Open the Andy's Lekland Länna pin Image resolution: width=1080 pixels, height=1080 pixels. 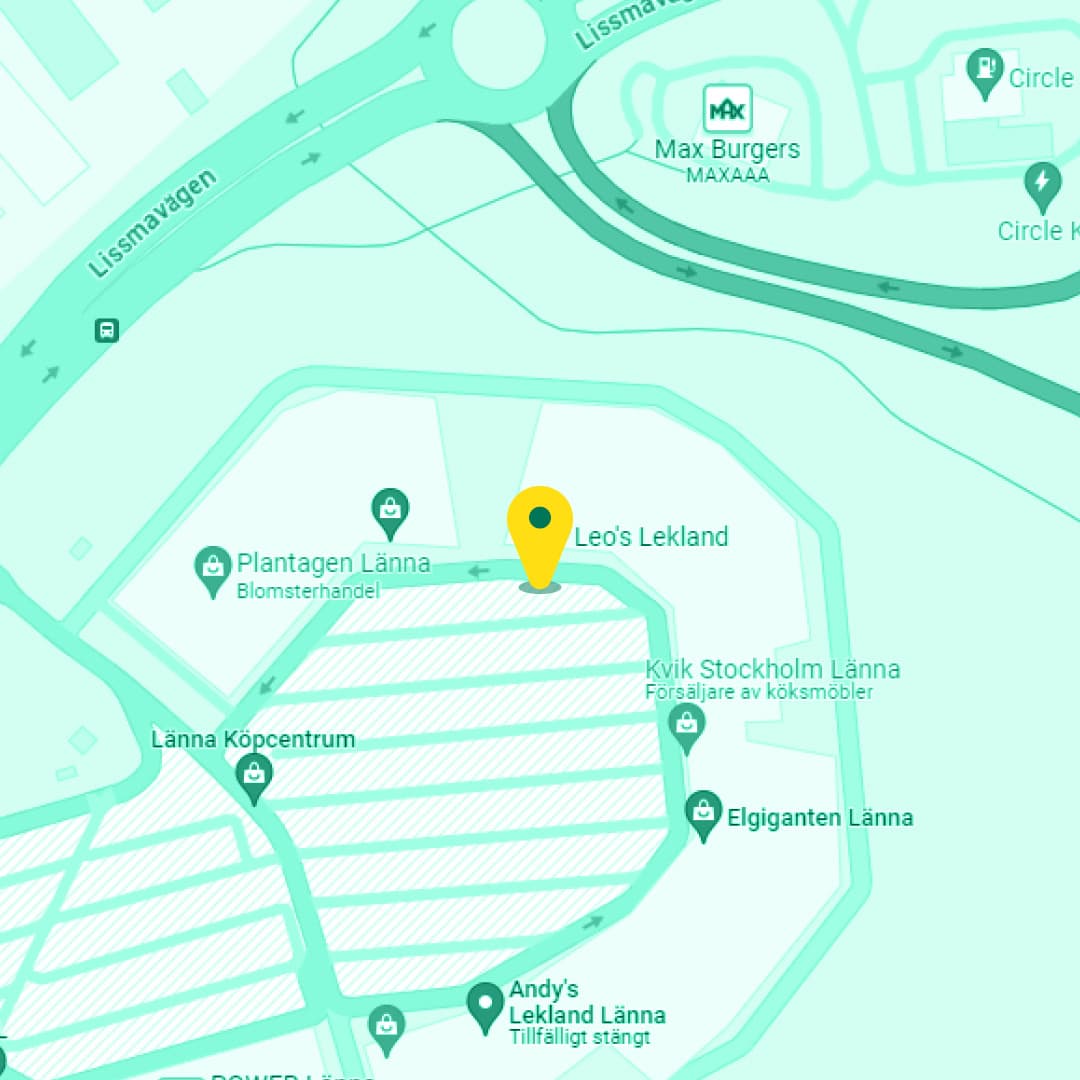click(x=485, y=1003)
